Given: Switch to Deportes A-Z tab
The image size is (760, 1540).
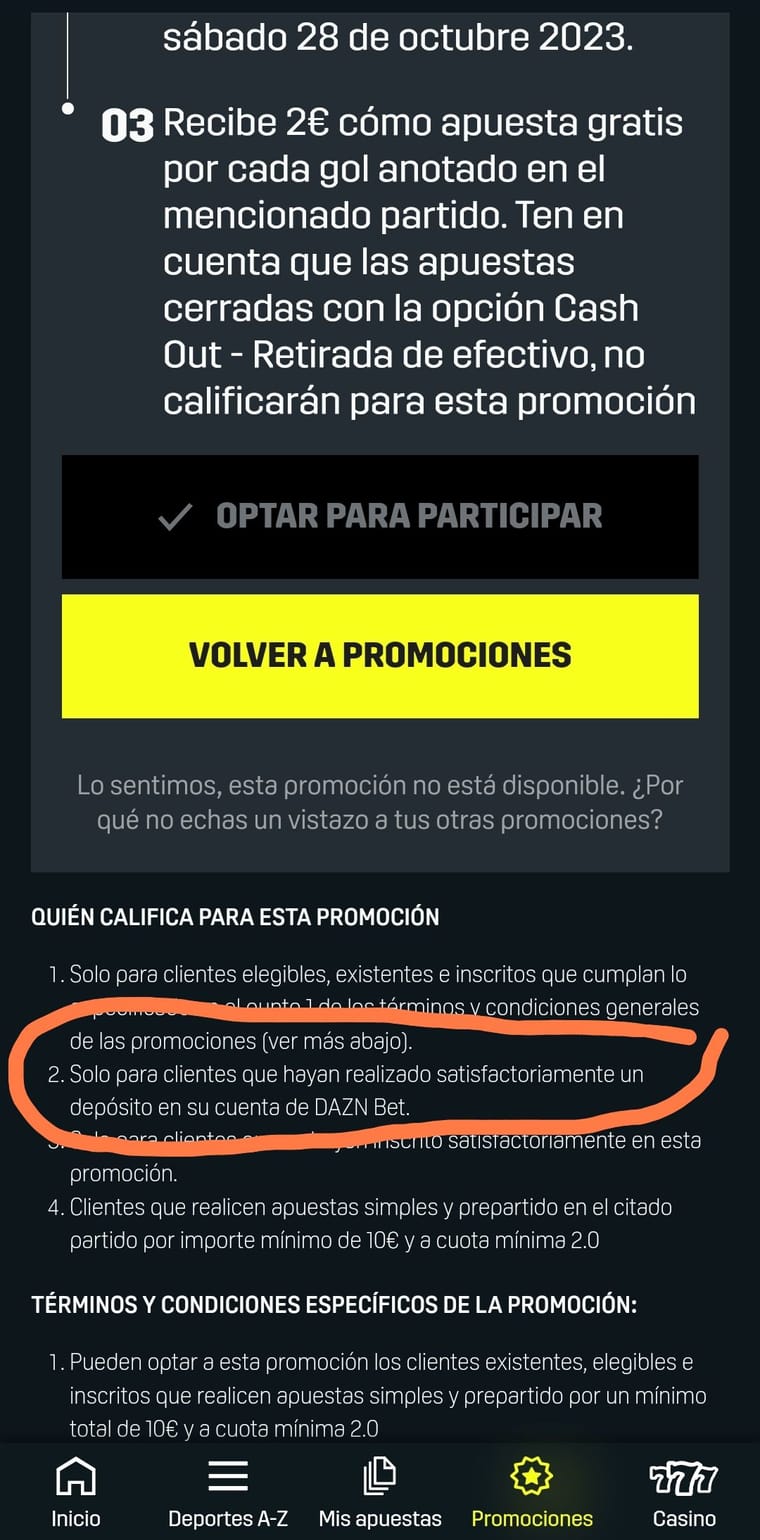Looking at the screenshot, I should [x=228, y=1493].
